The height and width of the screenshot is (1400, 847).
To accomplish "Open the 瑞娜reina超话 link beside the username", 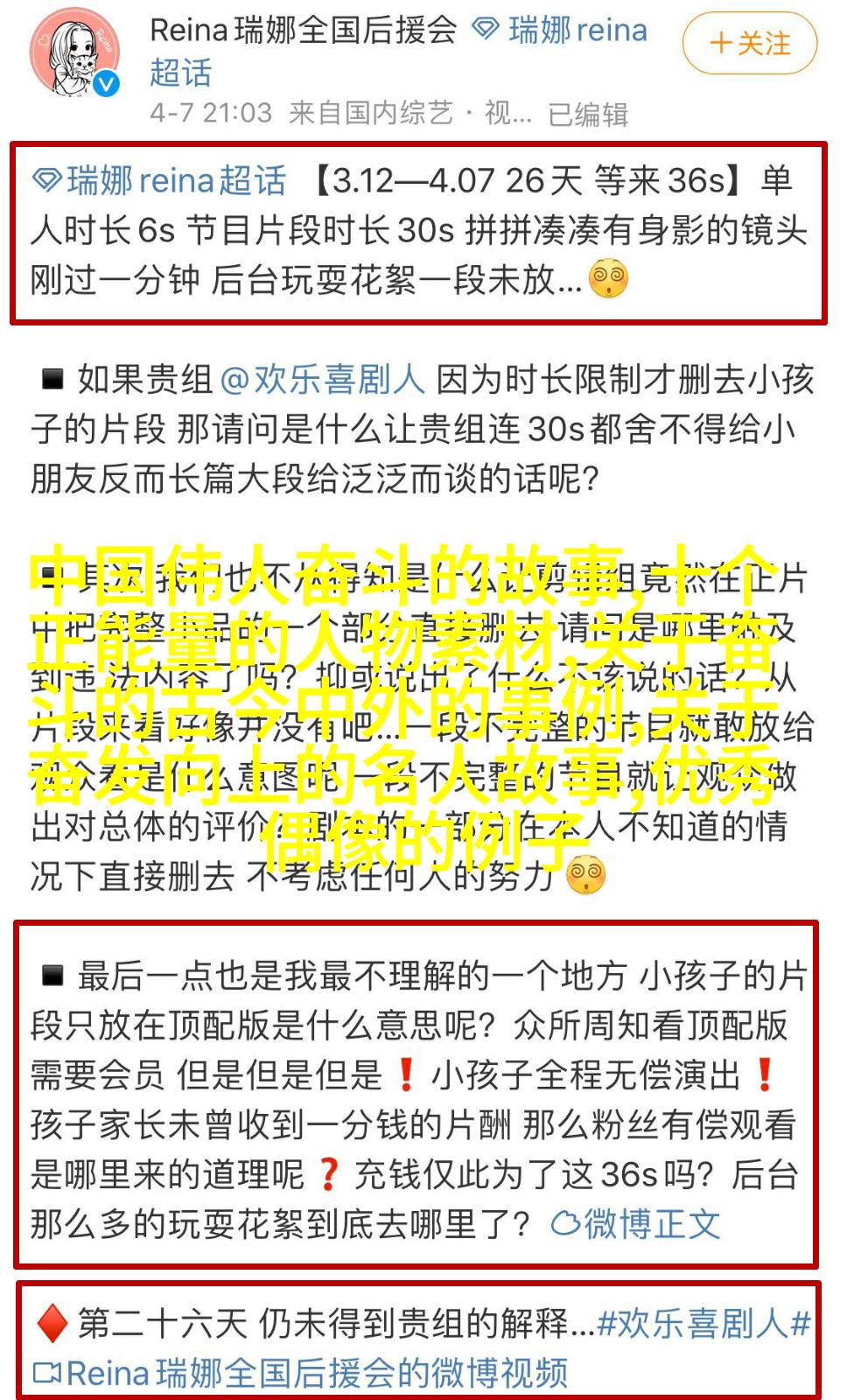I will 560,31.
